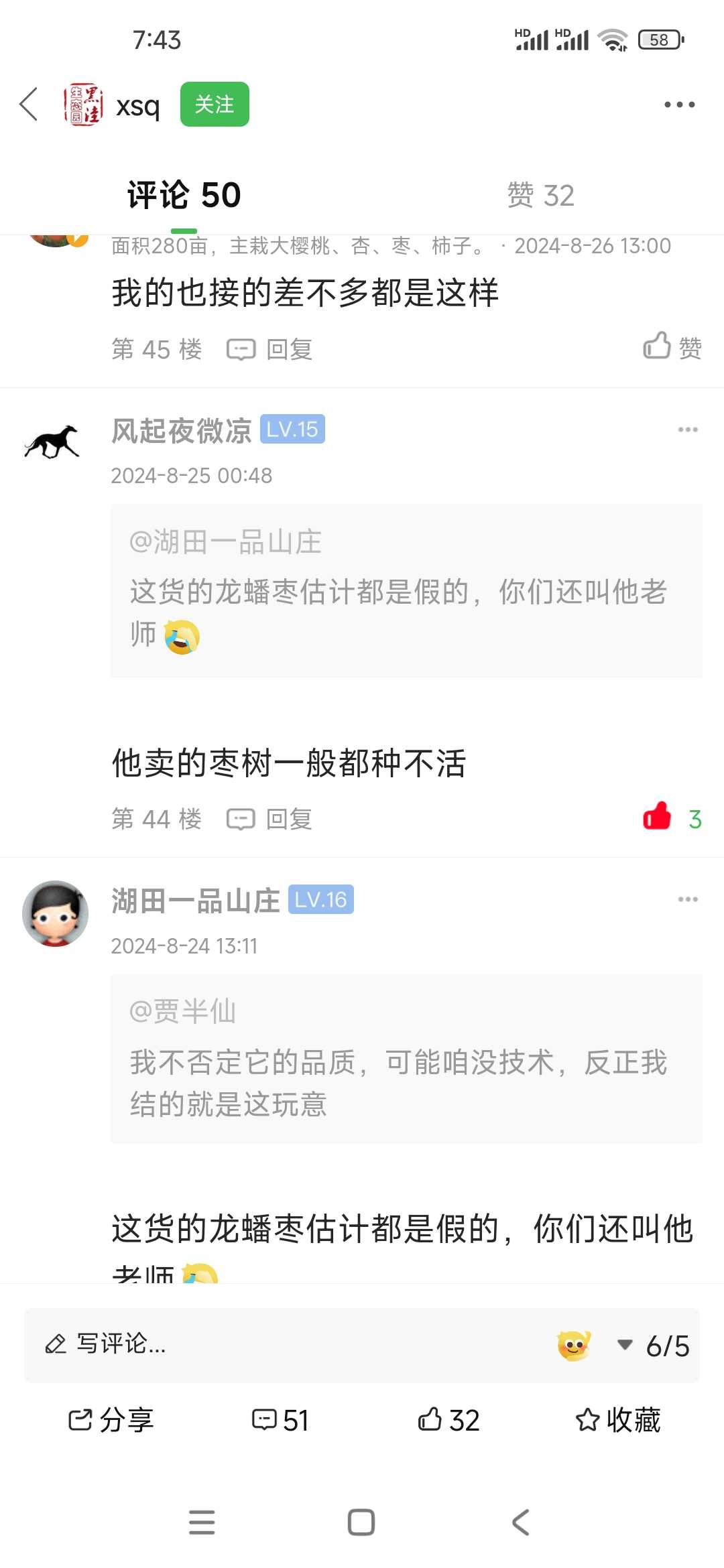Viewport: 724px width, 1568px height.
Task: Reply to the comment on floor 45
Action: click(x=269, y=349)
